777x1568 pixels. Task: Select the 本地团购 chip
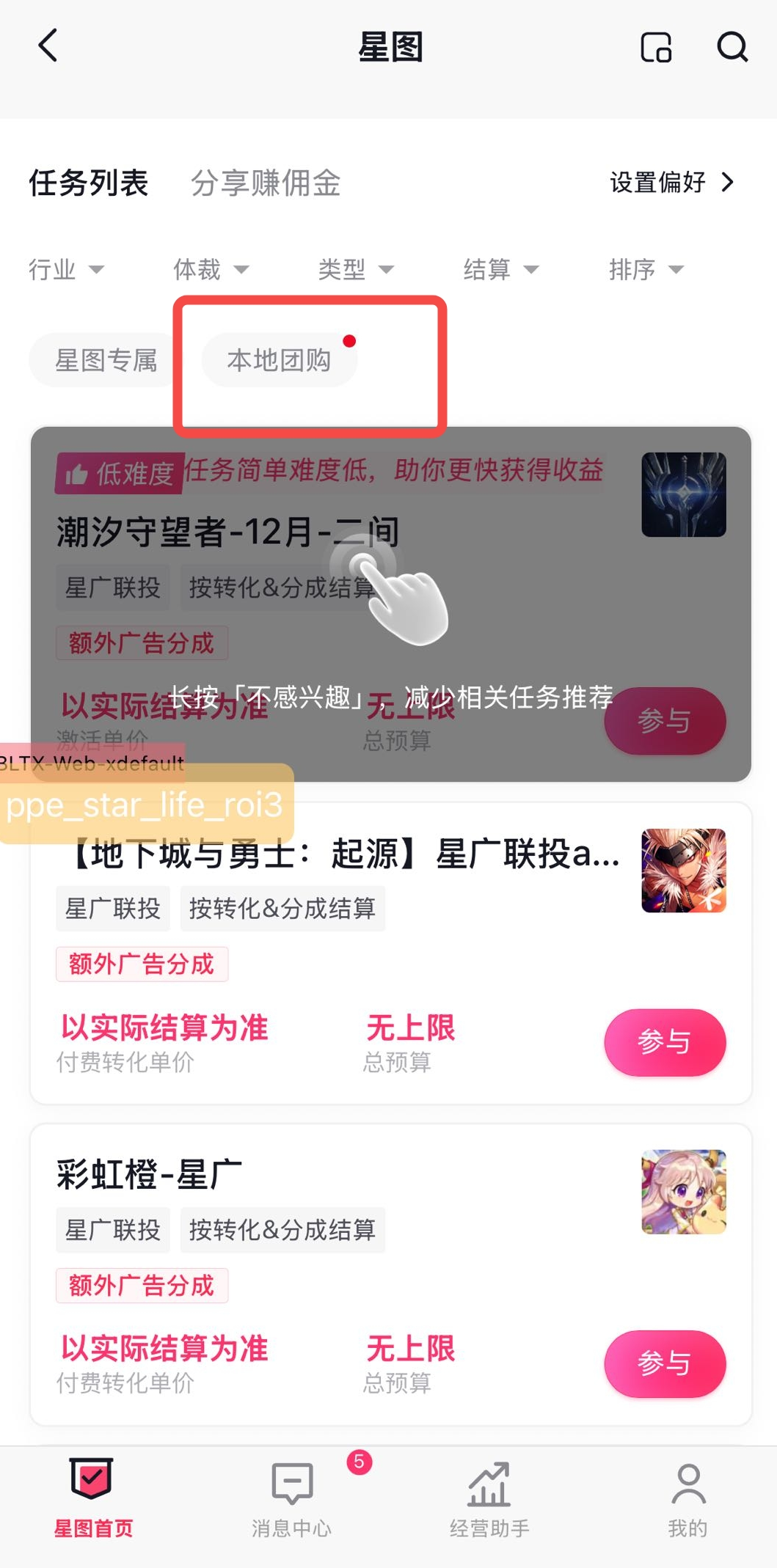point(279,360)
